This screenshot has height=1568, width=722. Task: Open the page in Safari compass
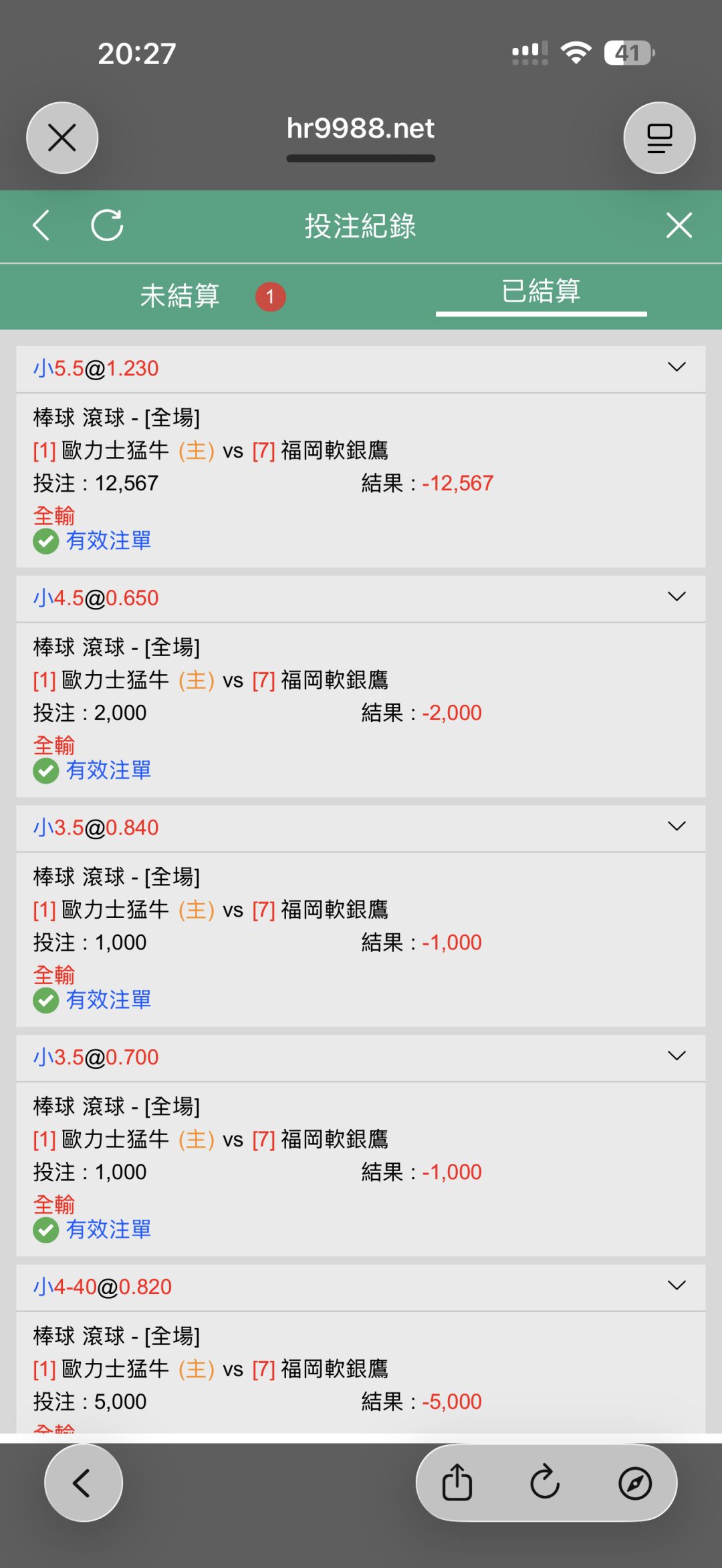pyautogui.click(x=634, y=1483)
